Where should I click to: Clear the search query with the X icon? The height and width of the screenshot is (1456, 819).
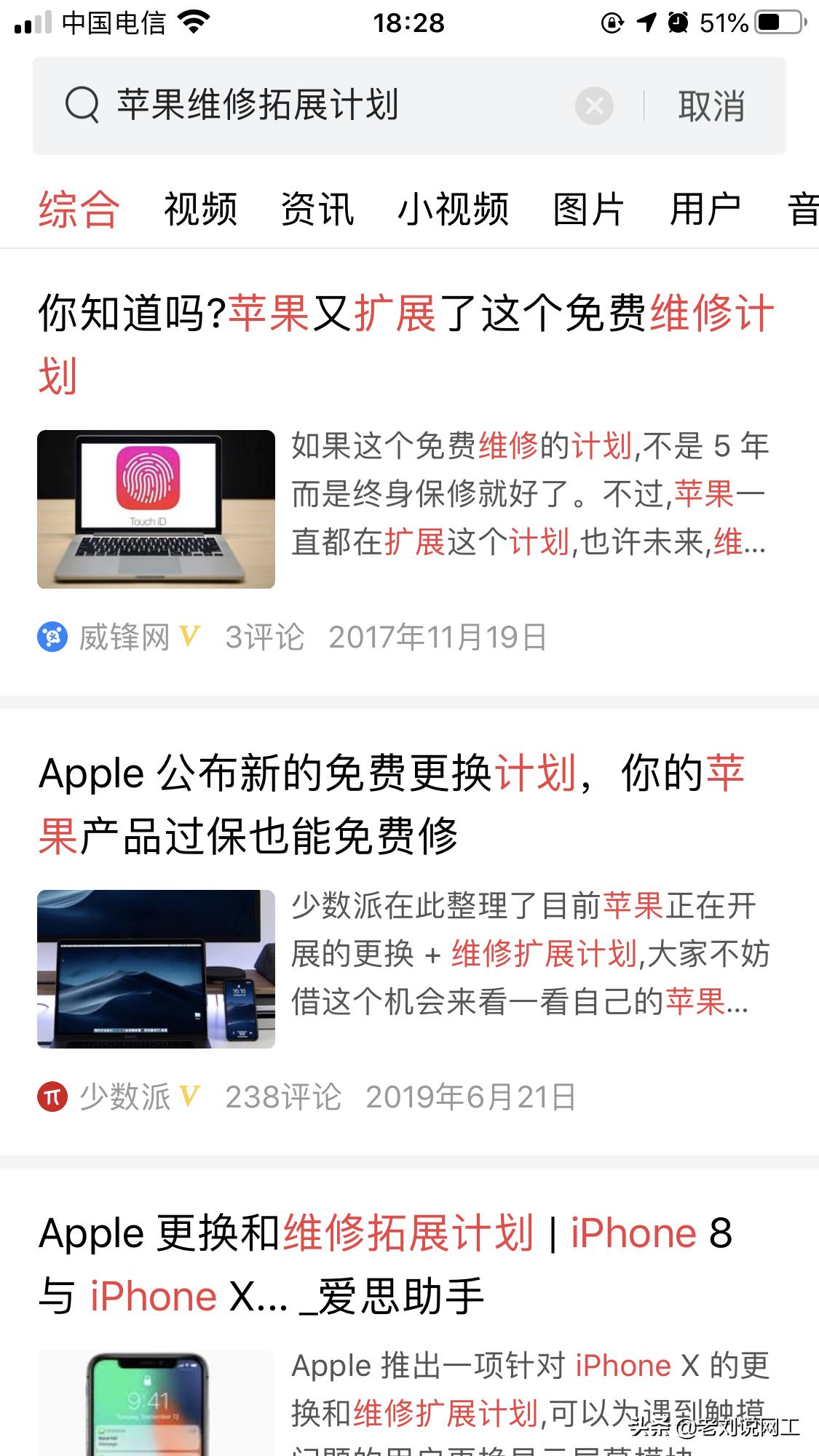pyautogui.click(x=594, y=106)
